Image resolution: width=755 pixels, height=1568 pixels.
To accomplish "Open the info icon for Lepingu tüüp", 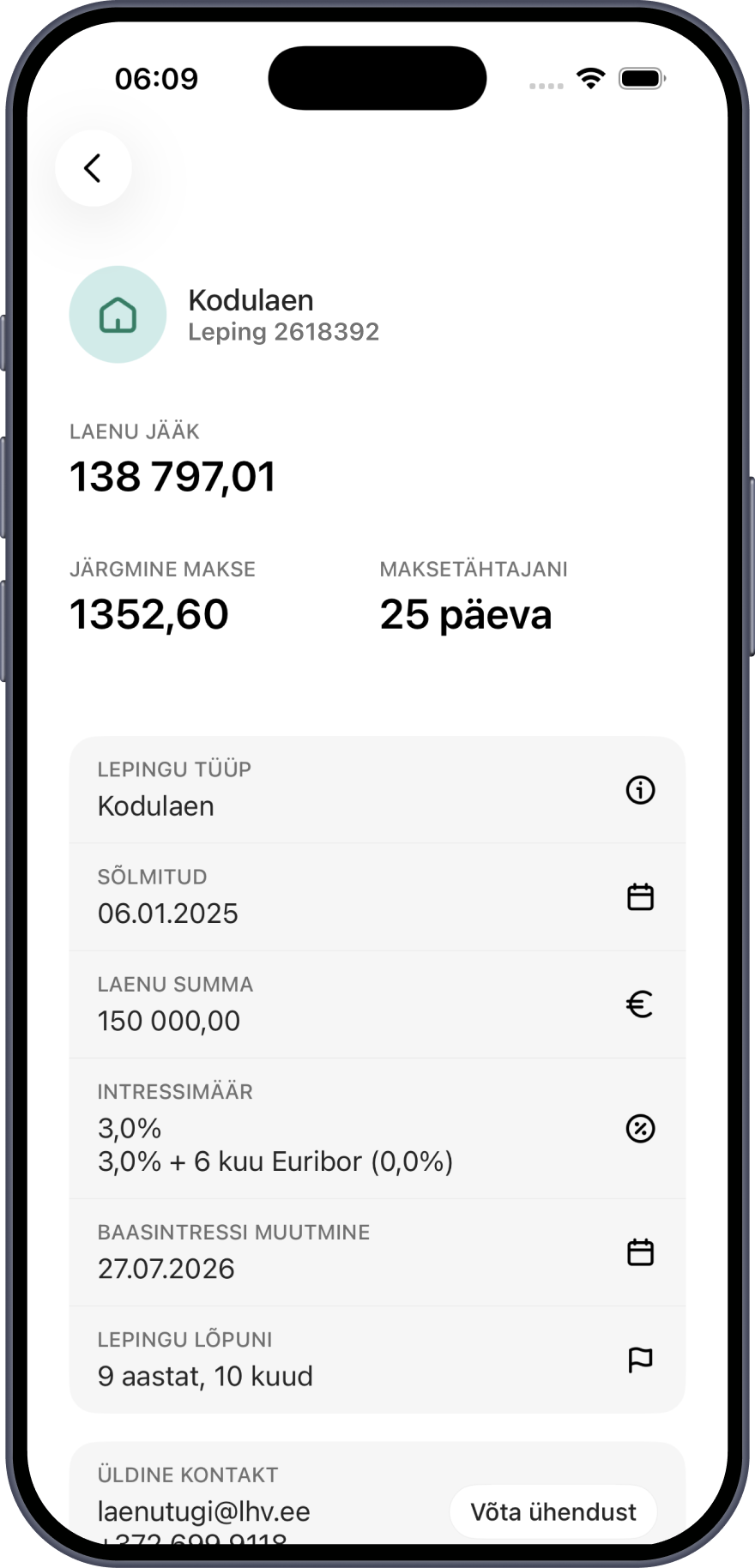I will tap(640, 790).
